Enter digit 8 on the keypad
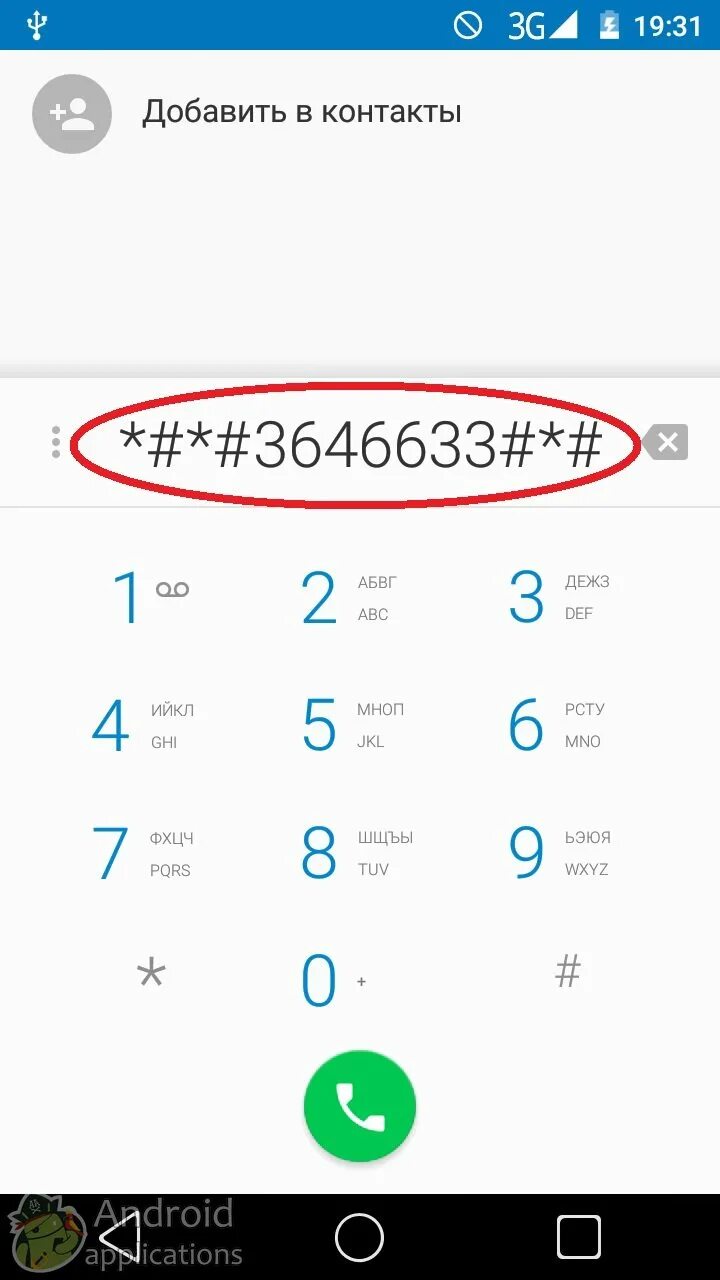 [357, 853]
